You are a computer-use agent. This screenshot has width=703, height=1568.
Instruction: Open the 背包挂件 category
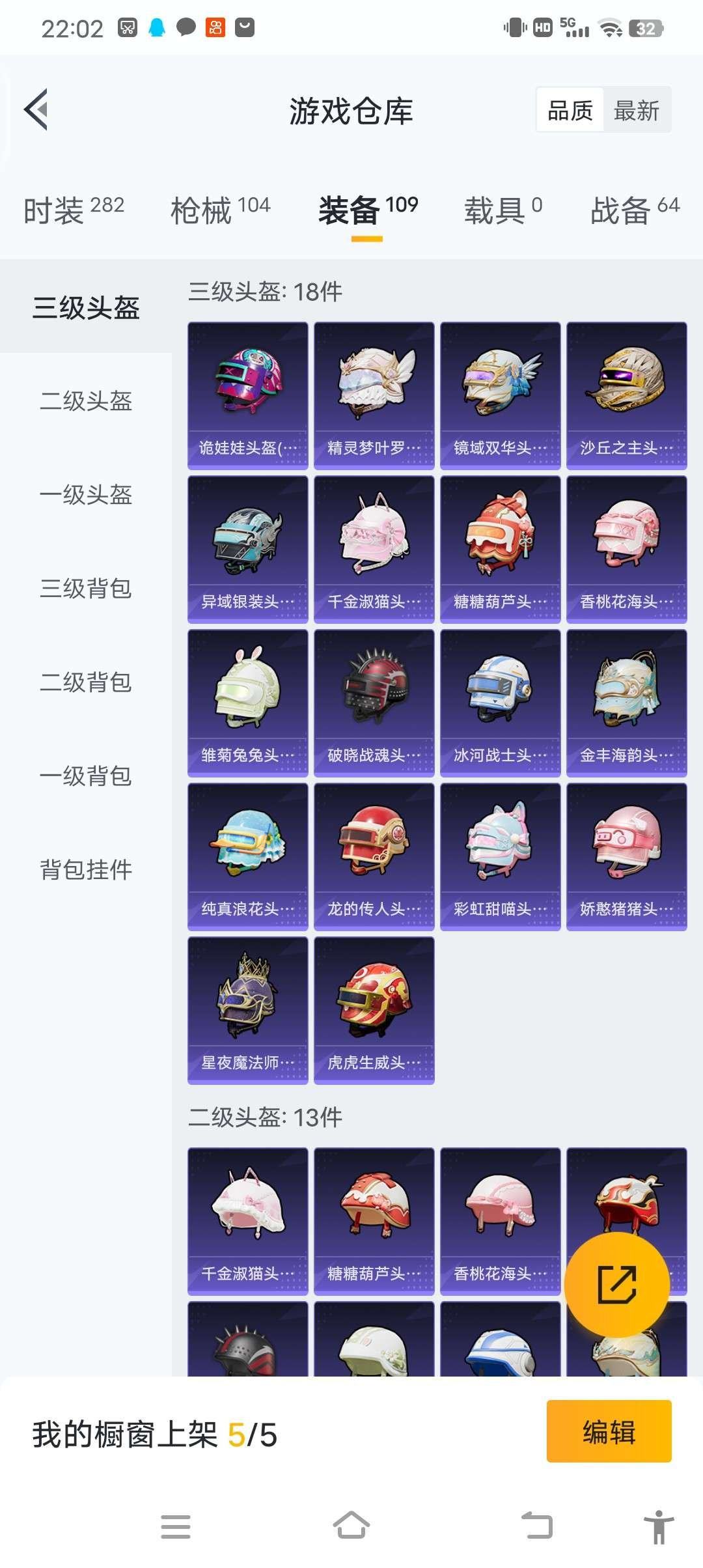tap(85, 871)
